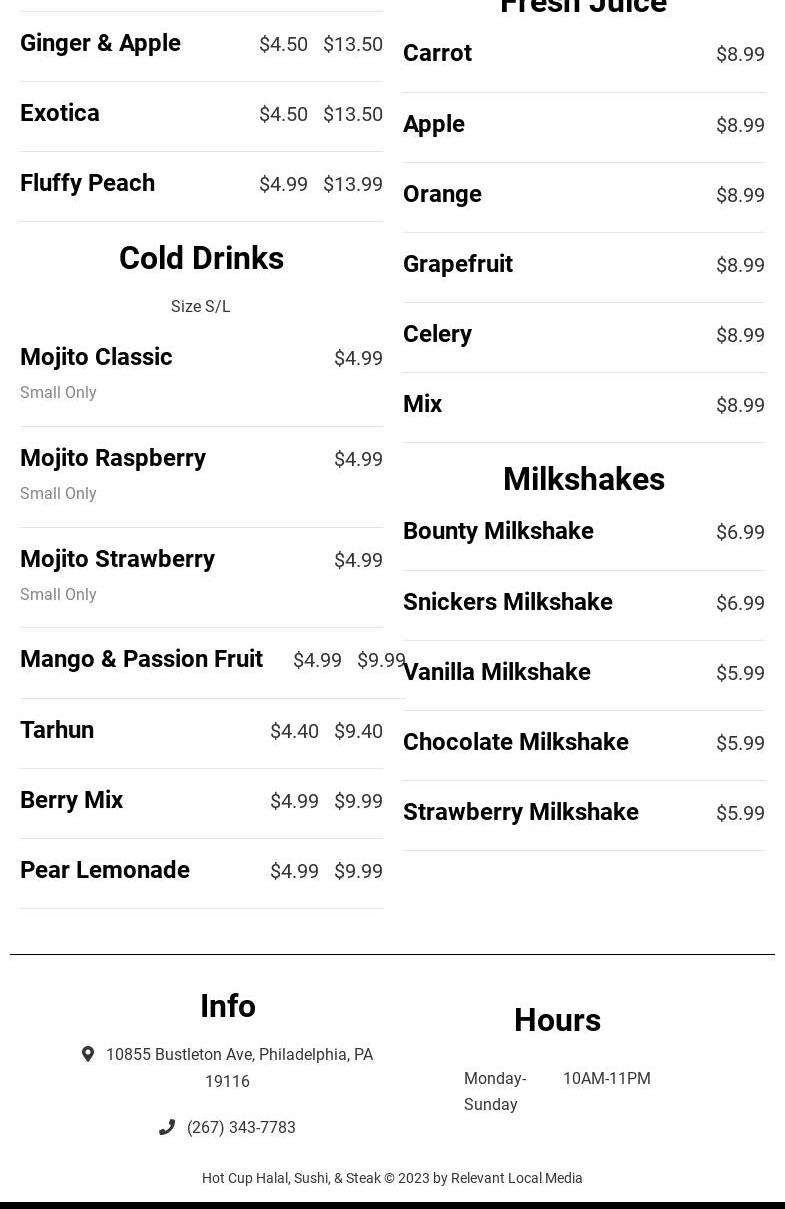
Task: Call the (267) 343-7783 phone number
Action: click(x=240, y=1128)
